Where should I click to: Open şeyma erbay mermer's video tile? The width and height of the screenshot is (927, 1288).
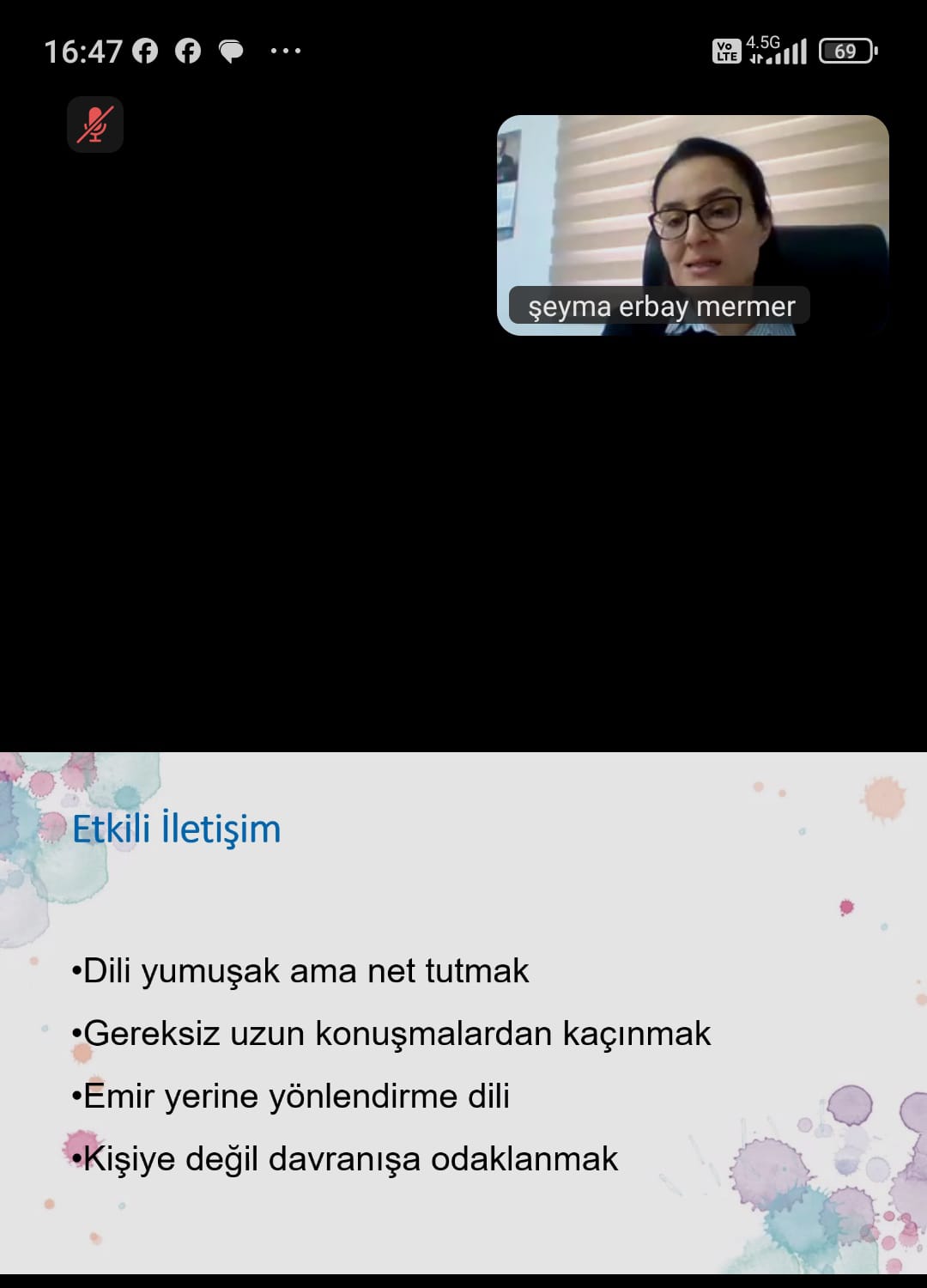(x=693, y=225)
